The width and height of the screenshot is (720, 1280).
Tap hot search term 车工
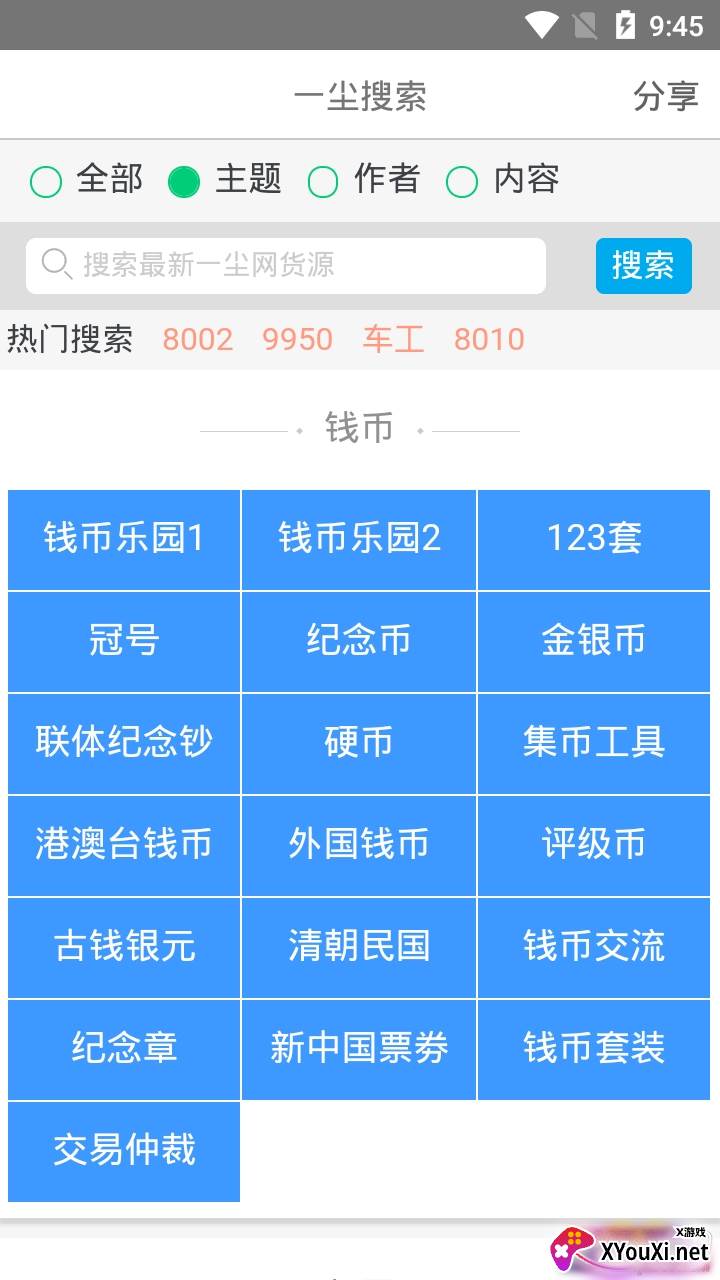pyautogui.click(x=393, y=340)
